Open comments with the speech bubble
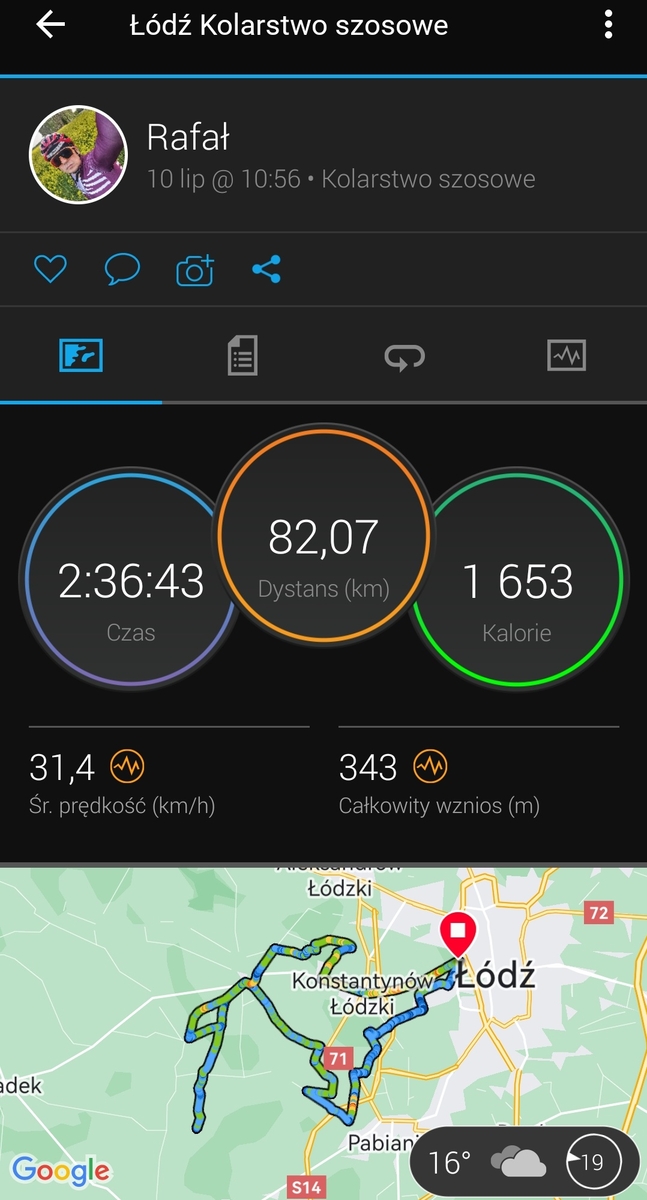This screenshot has height=1200, width=647. coord(123,269)
